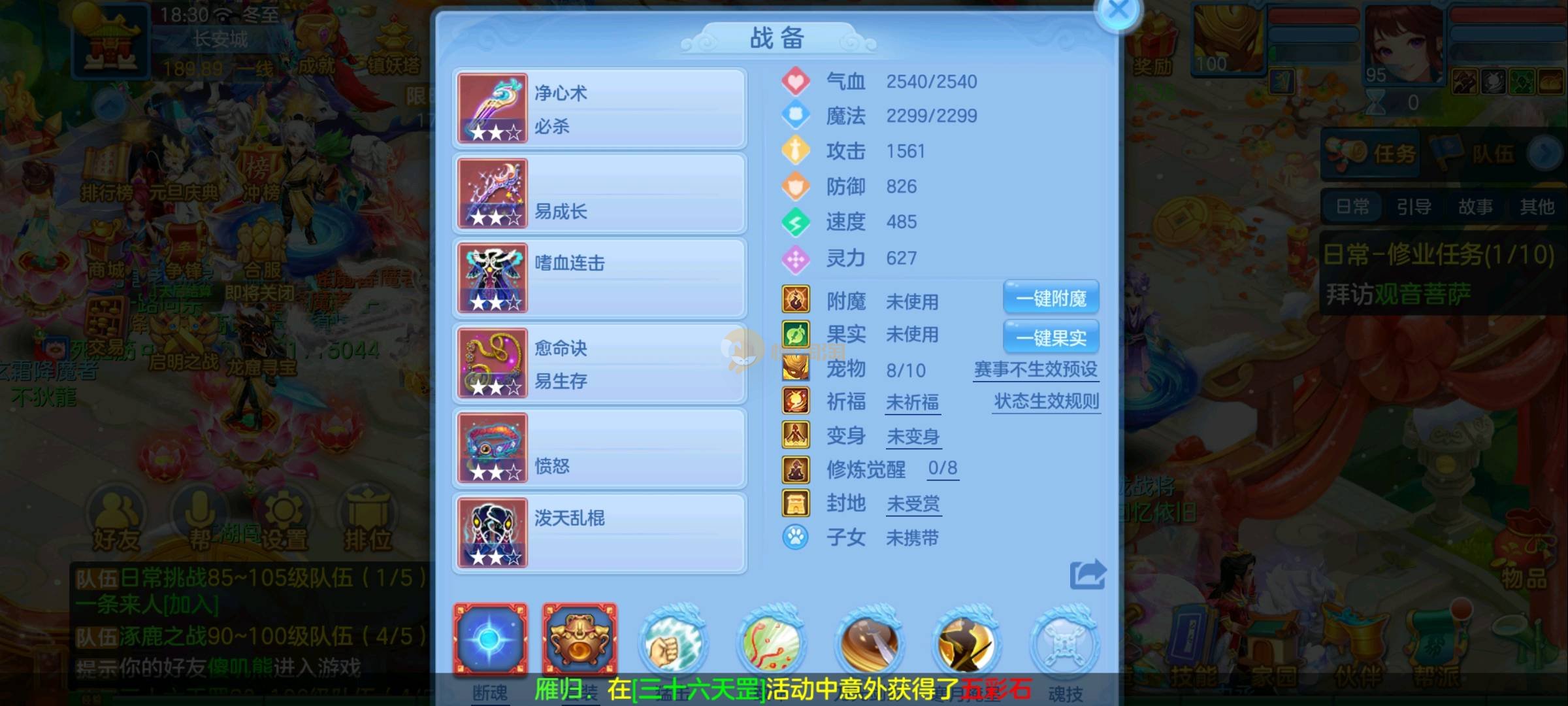Open 赛事不生效预设 link

coord(1036,369)
